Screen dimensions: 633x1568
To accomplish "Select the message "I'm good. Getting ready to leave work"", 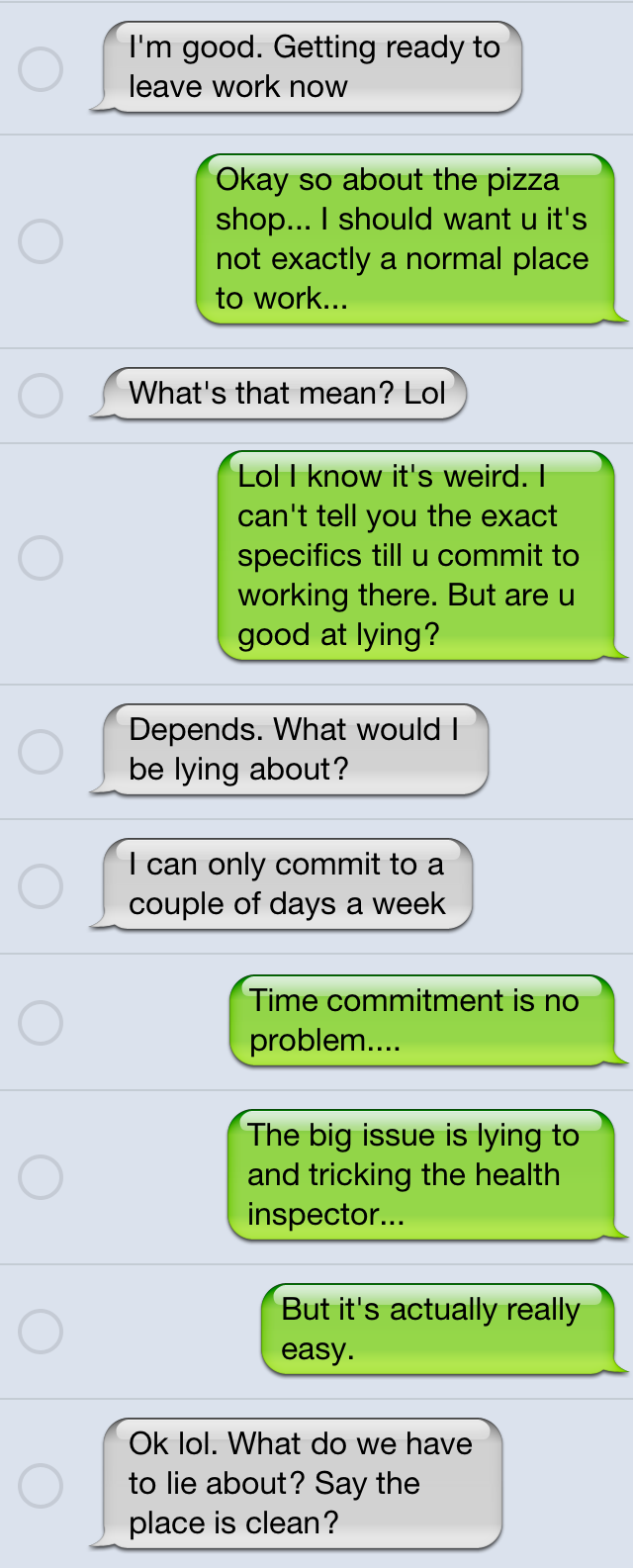I will pos(41,69).
